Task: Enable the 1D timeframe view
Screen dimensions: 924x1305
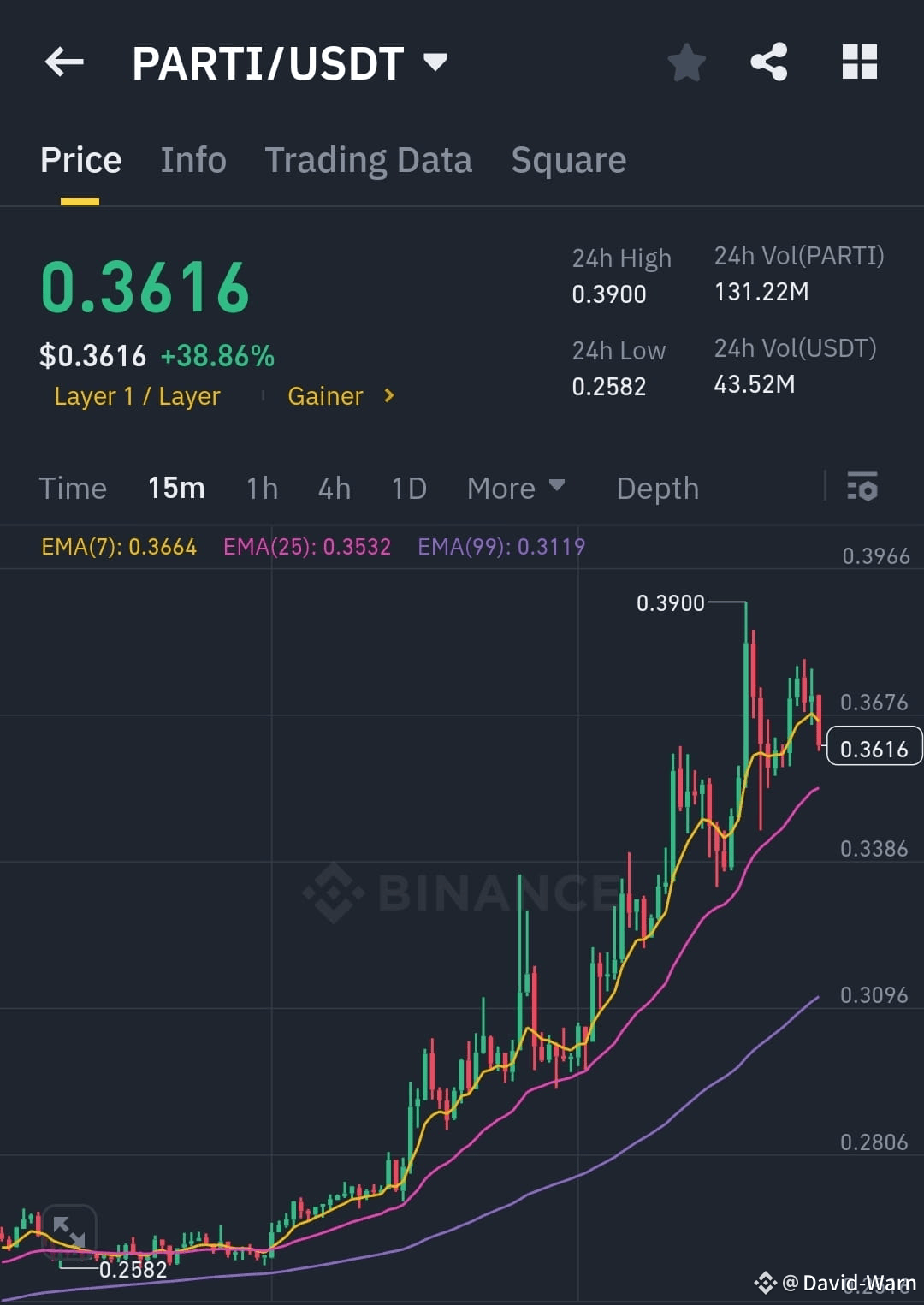Action: 408,488
